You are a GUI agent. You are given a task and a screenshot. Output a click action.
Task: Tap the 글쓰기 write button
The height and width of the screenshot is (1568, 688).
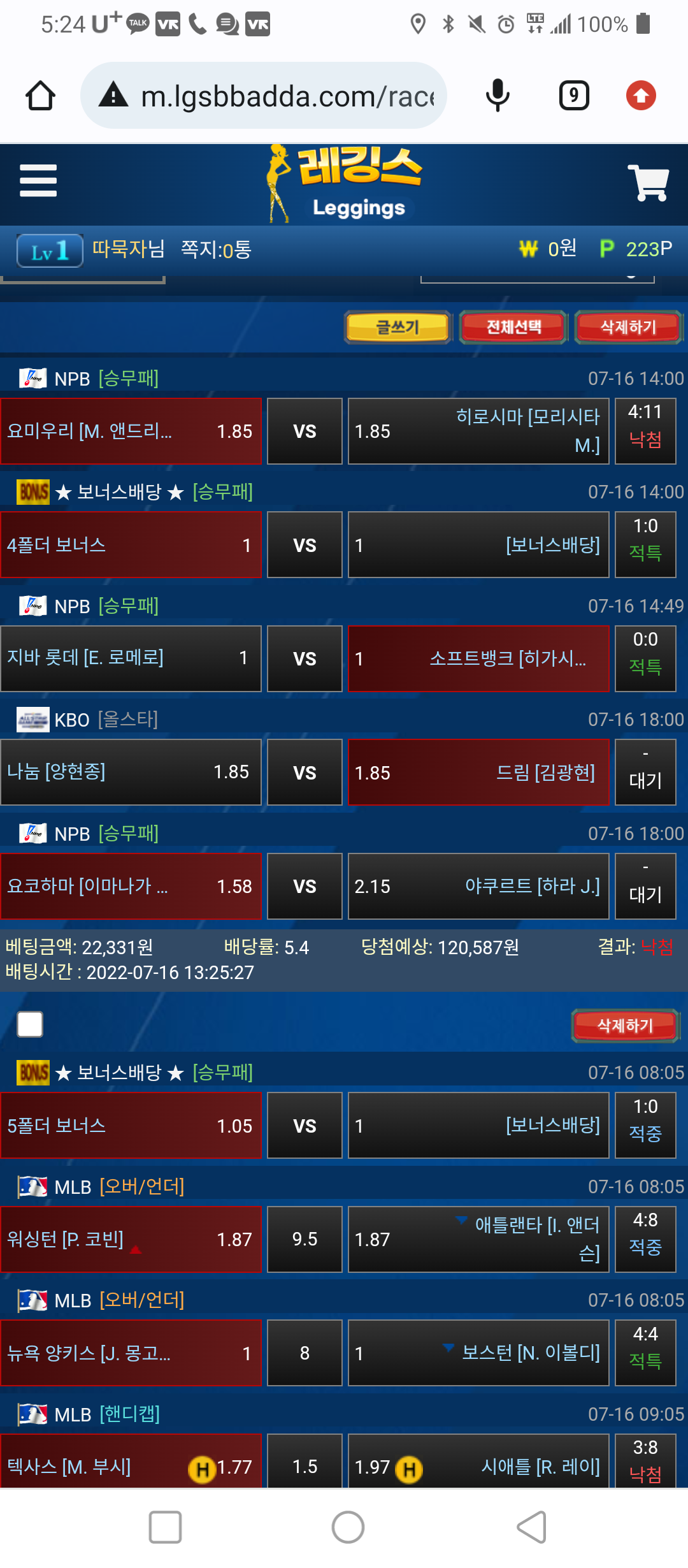click(398, 327)
